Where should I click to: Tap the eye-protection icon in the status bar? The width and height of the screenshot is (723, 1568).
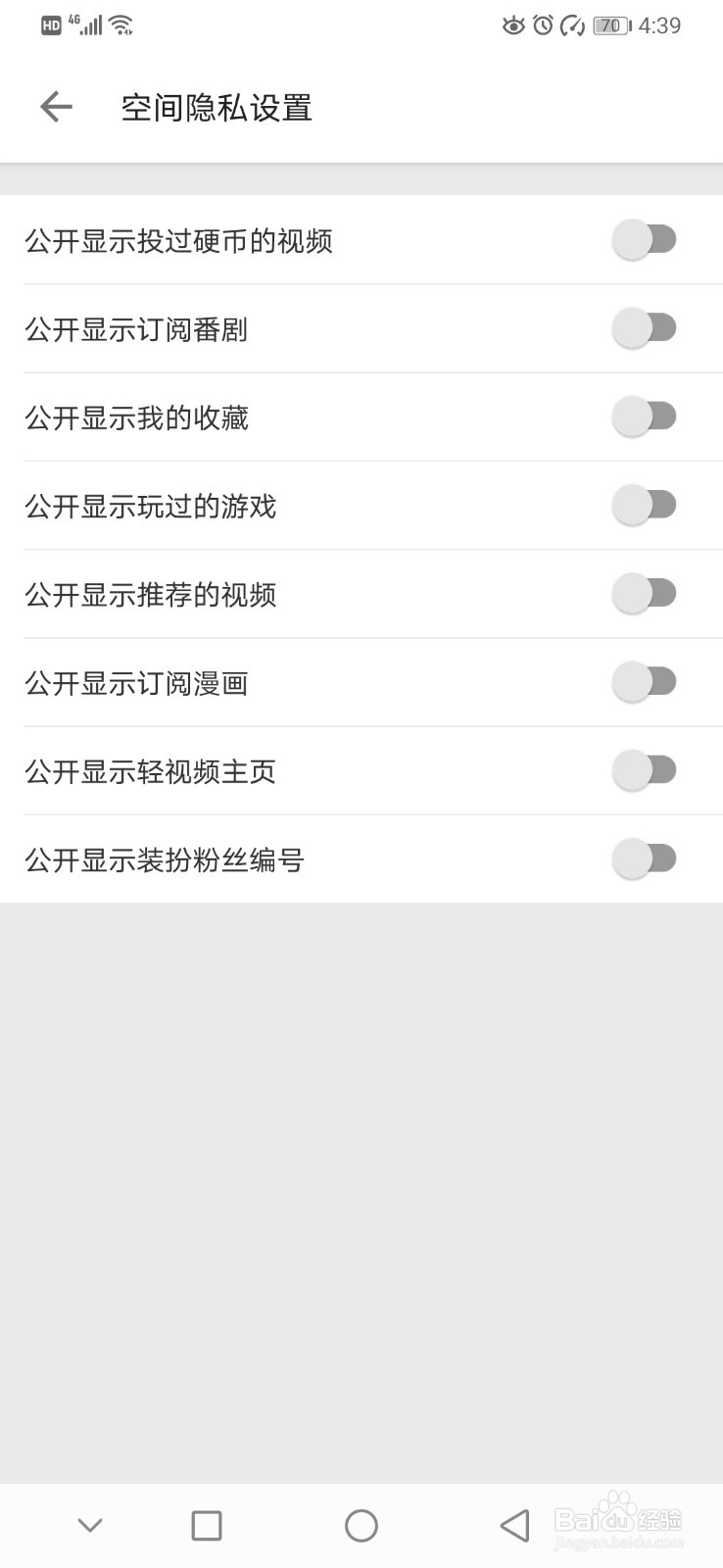tap(513, 25)
